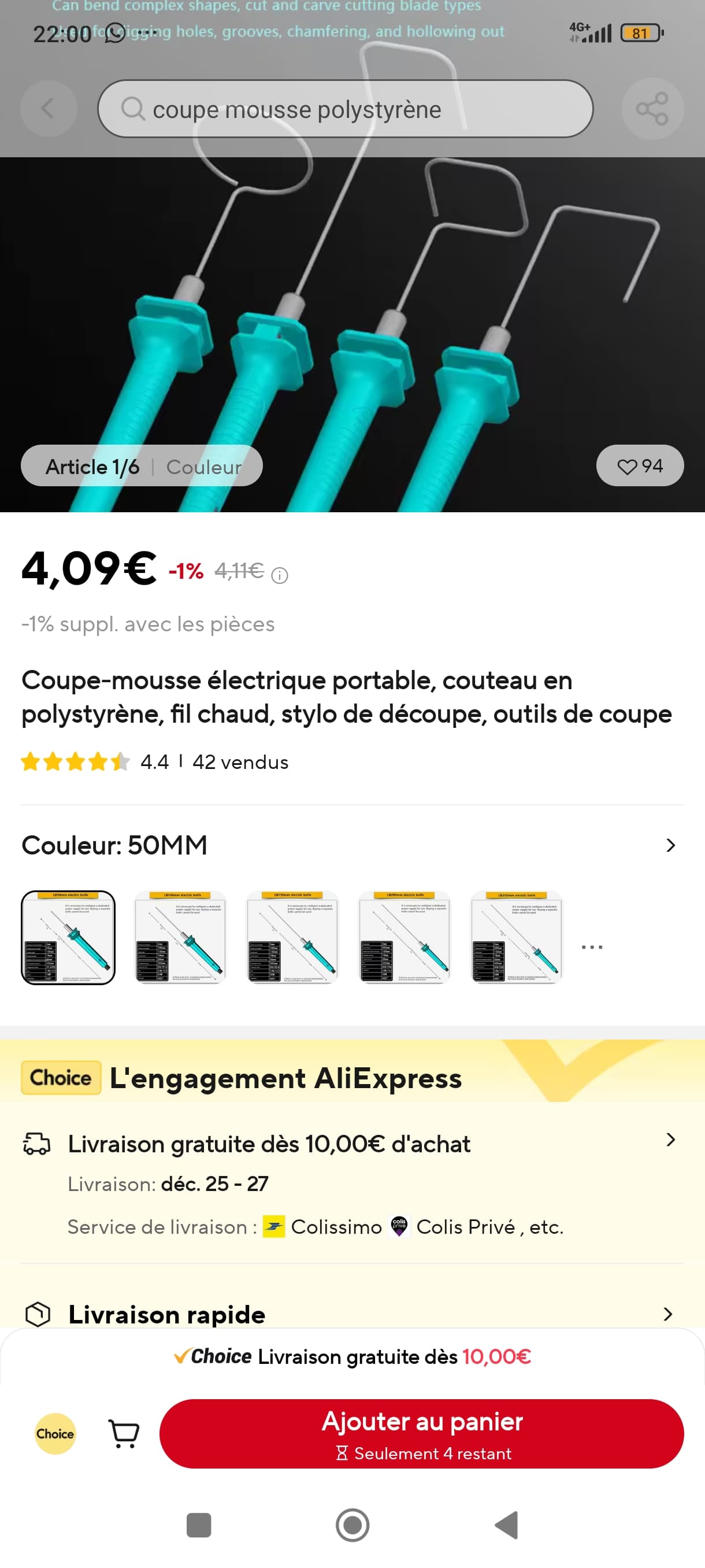The height and width of the screenshot is (1568, 705).
Task: Select the fifth color variant thumbnail
Action: tap(517, 937)
